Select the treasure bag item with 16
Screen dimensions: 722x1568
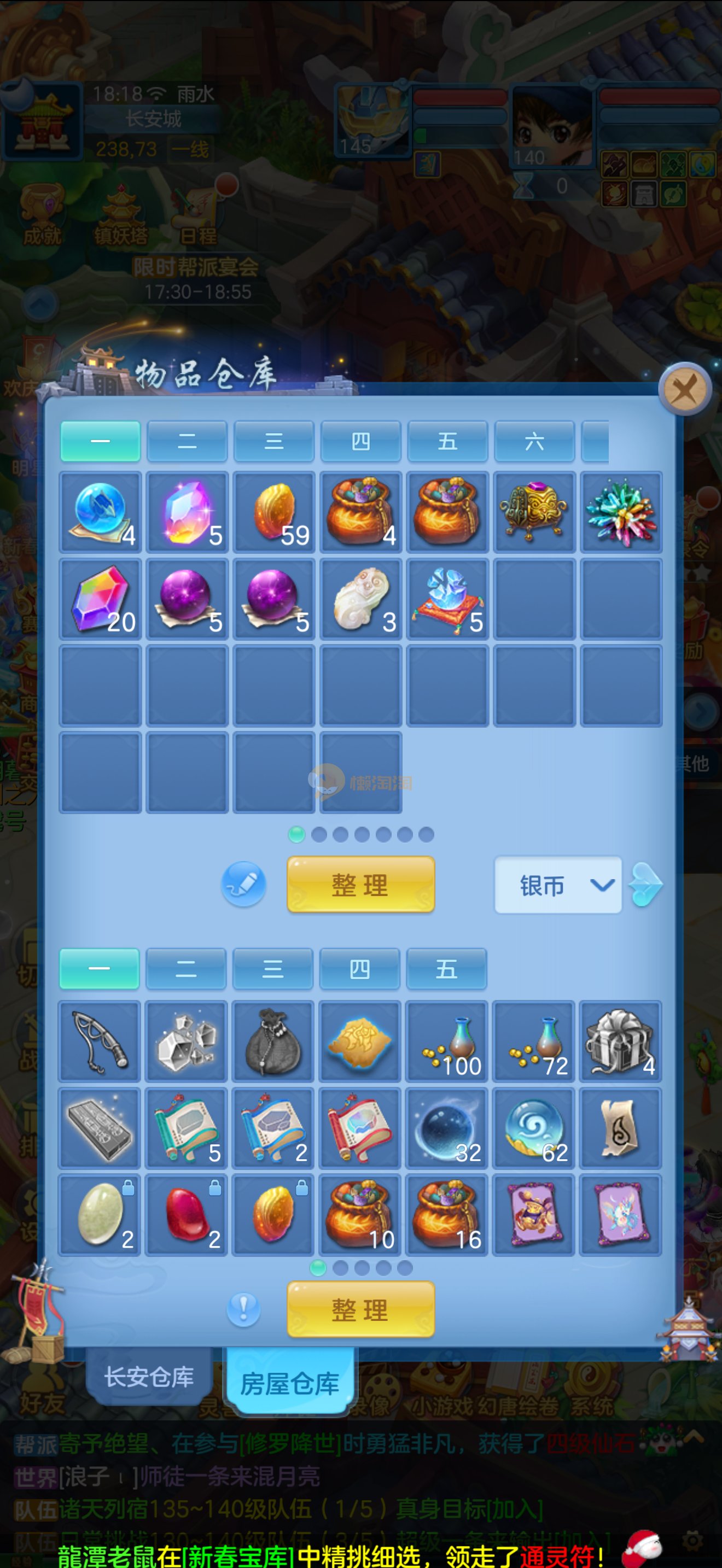point(447,1215)
